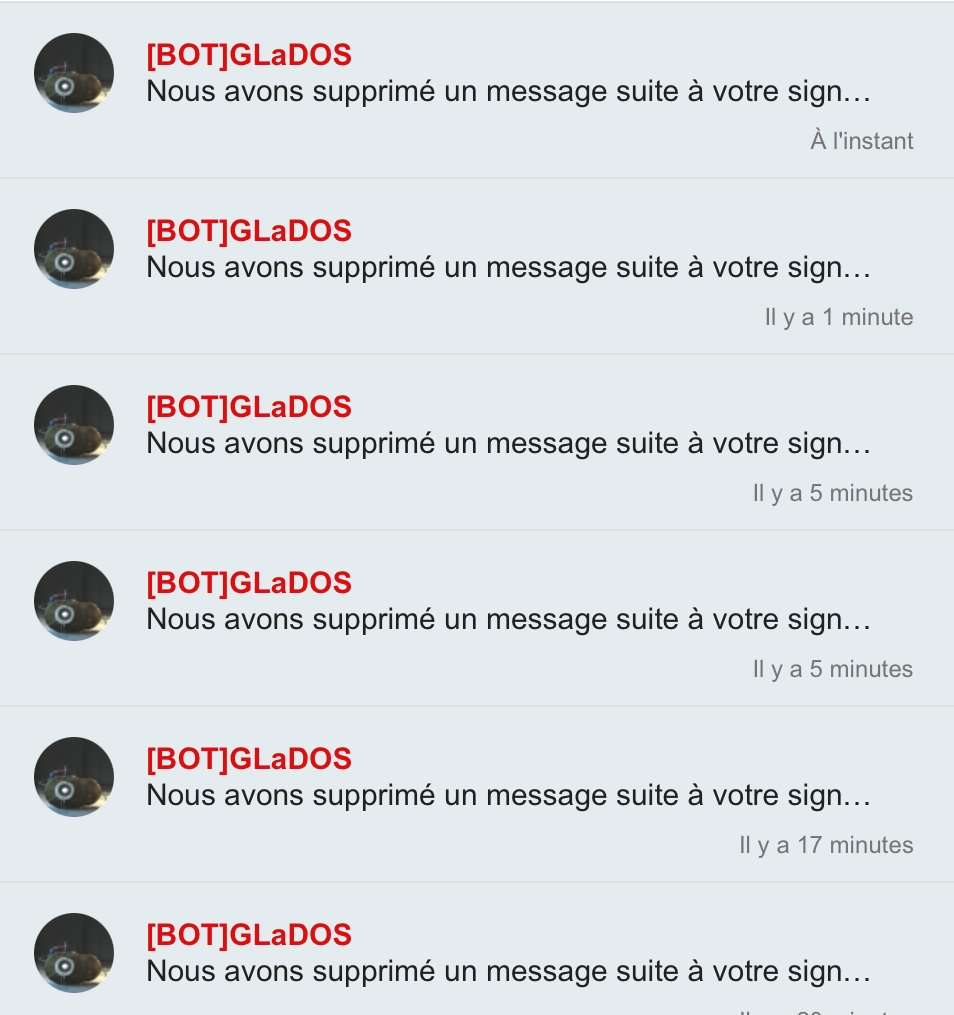Viewport: 954px width, 1015px height.
Task: View GLaDOS message from Il y a 17 minutes
Action: click(508, 796)
